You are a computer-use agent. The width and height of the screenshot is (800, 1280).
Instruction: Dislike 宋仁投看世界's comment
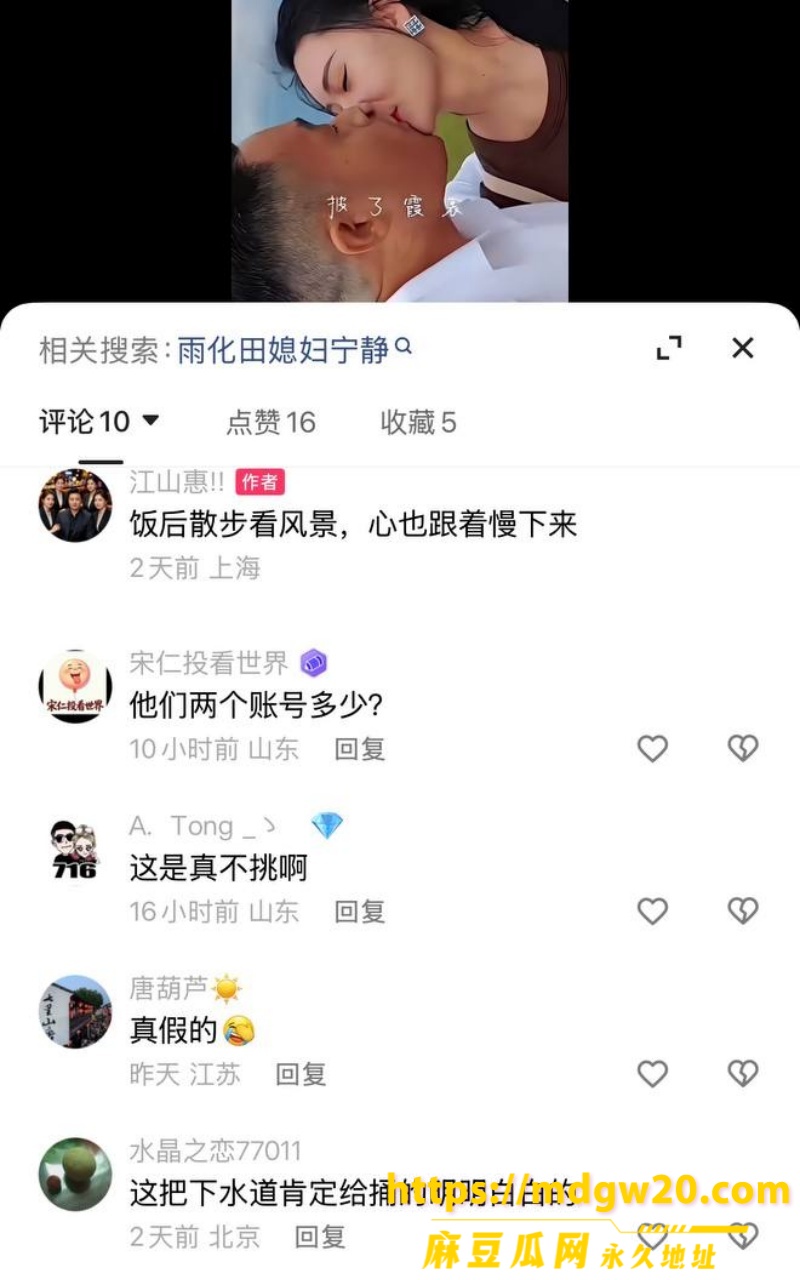coord(742,748)
